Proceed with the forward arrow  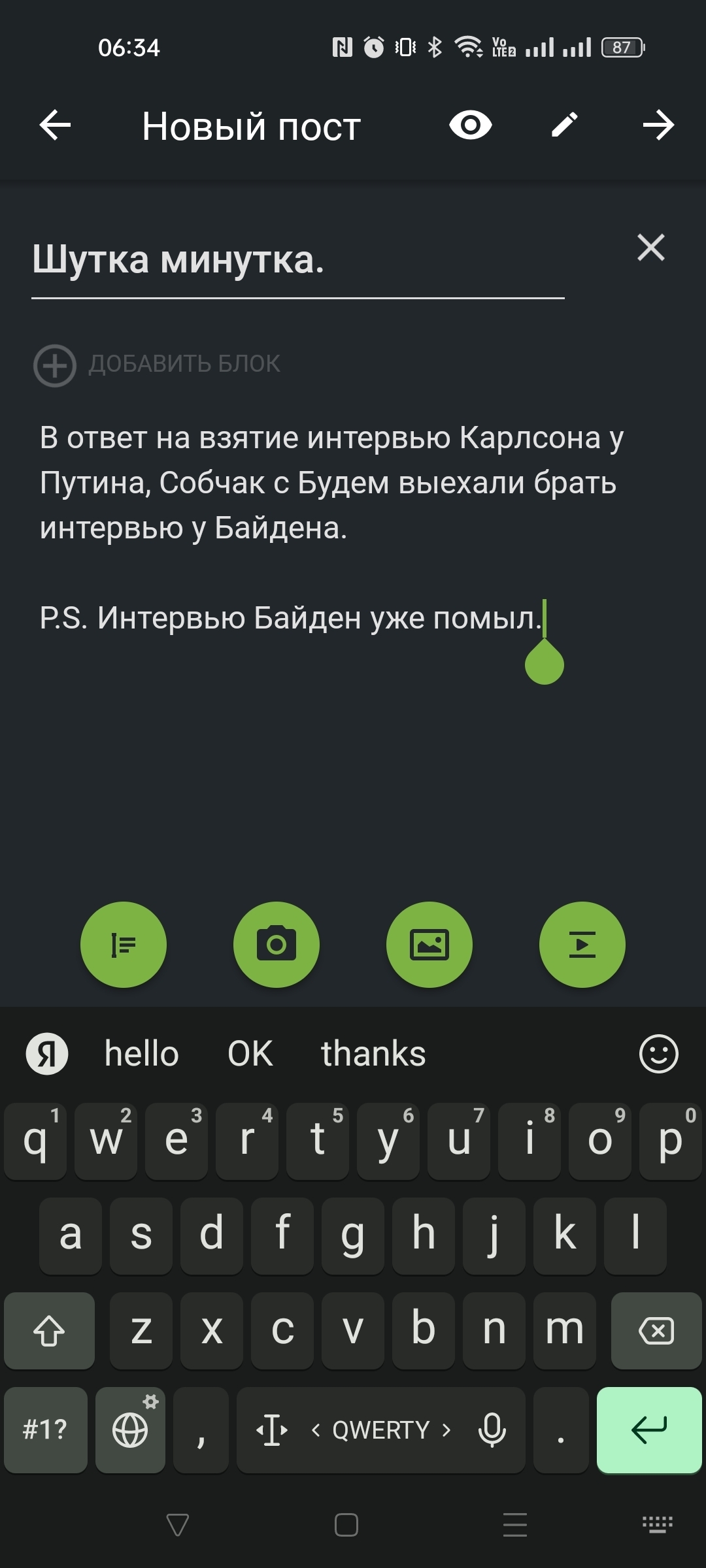(x=658, y=125)
